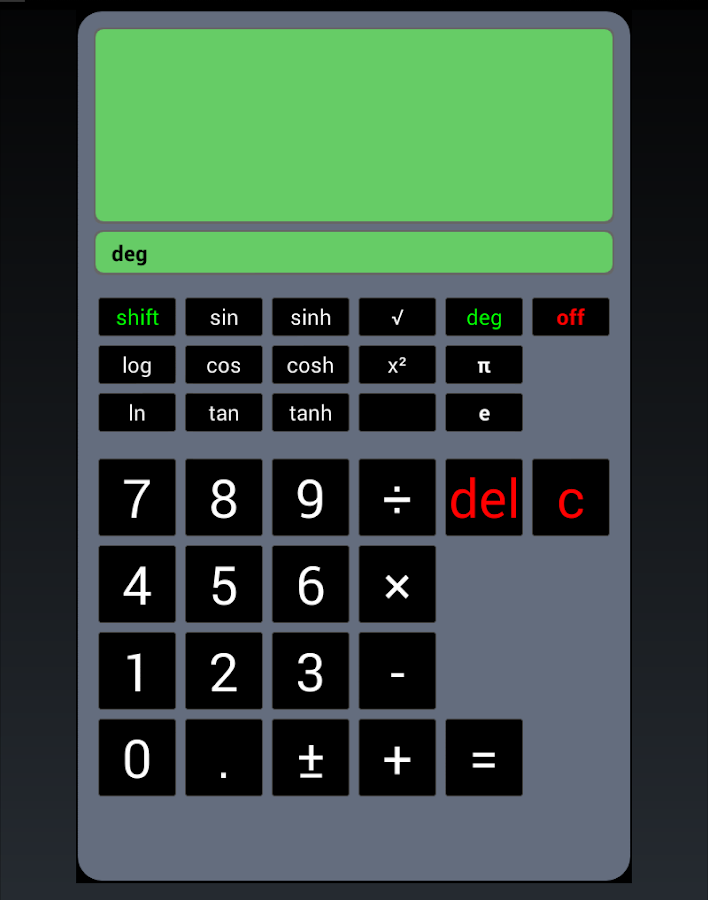This screenshot has width=708, height=900.
Task: Select the cosh function
Action: [310, 365]
